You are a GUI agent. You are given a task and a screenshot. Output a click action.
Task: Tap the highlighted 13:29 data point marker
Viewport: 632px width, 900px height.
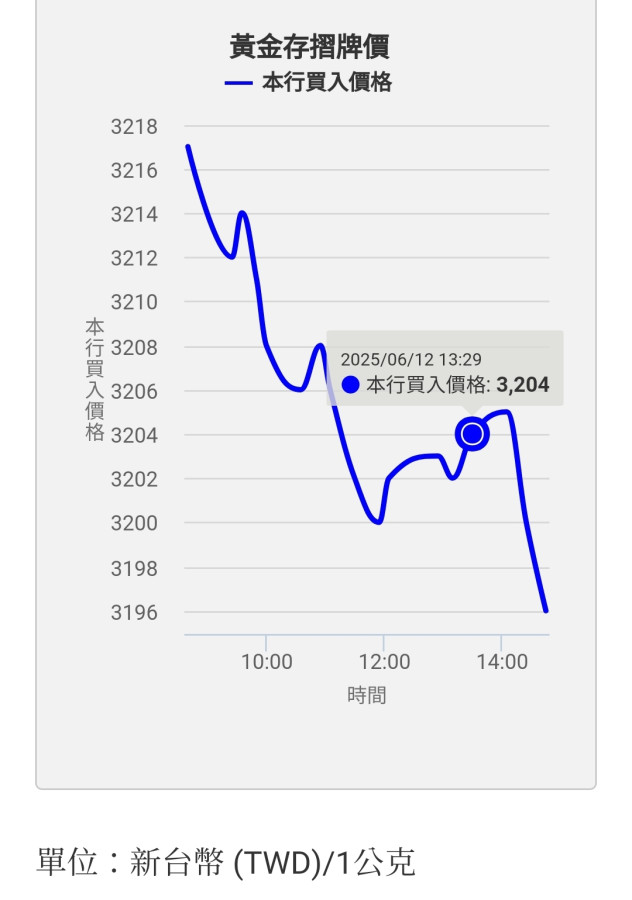(x=471, y=434)
